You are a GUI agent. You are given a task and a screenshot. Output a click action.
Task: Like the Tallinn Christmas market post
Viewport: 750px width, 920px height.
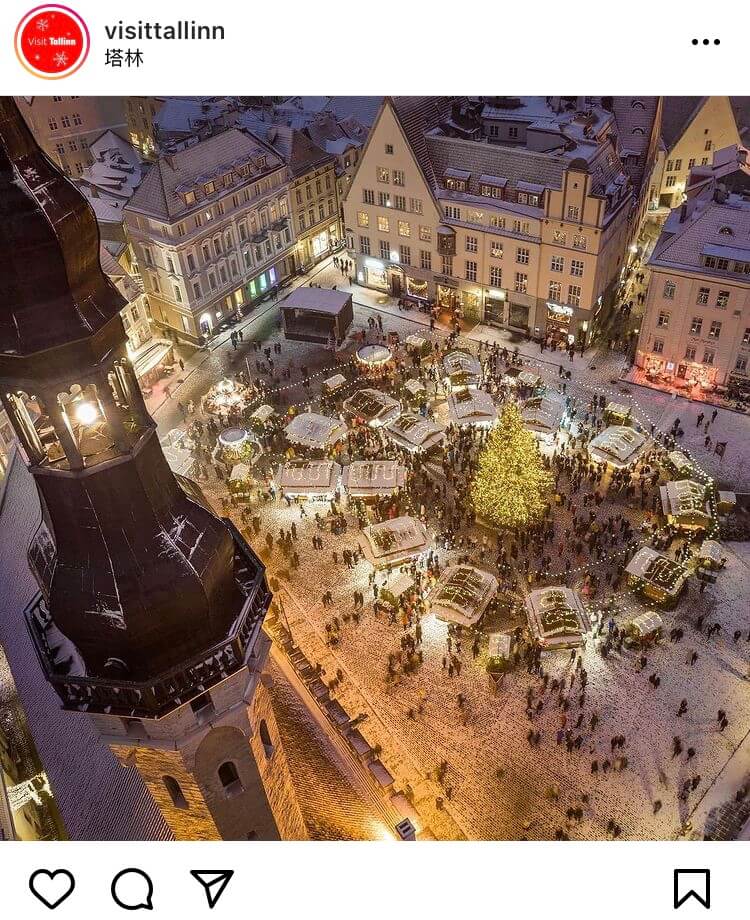tap(52, 888)
